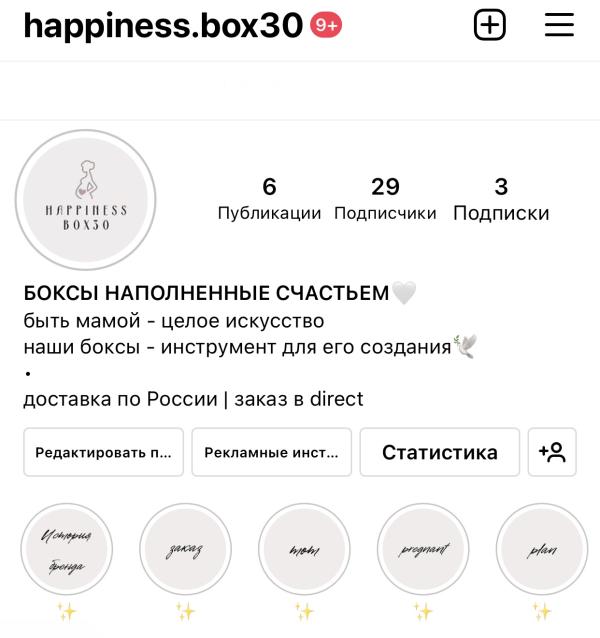Open the pregnant story highlight
The width and height of the screenshot is (600, 638).
[x=423, y=550]
